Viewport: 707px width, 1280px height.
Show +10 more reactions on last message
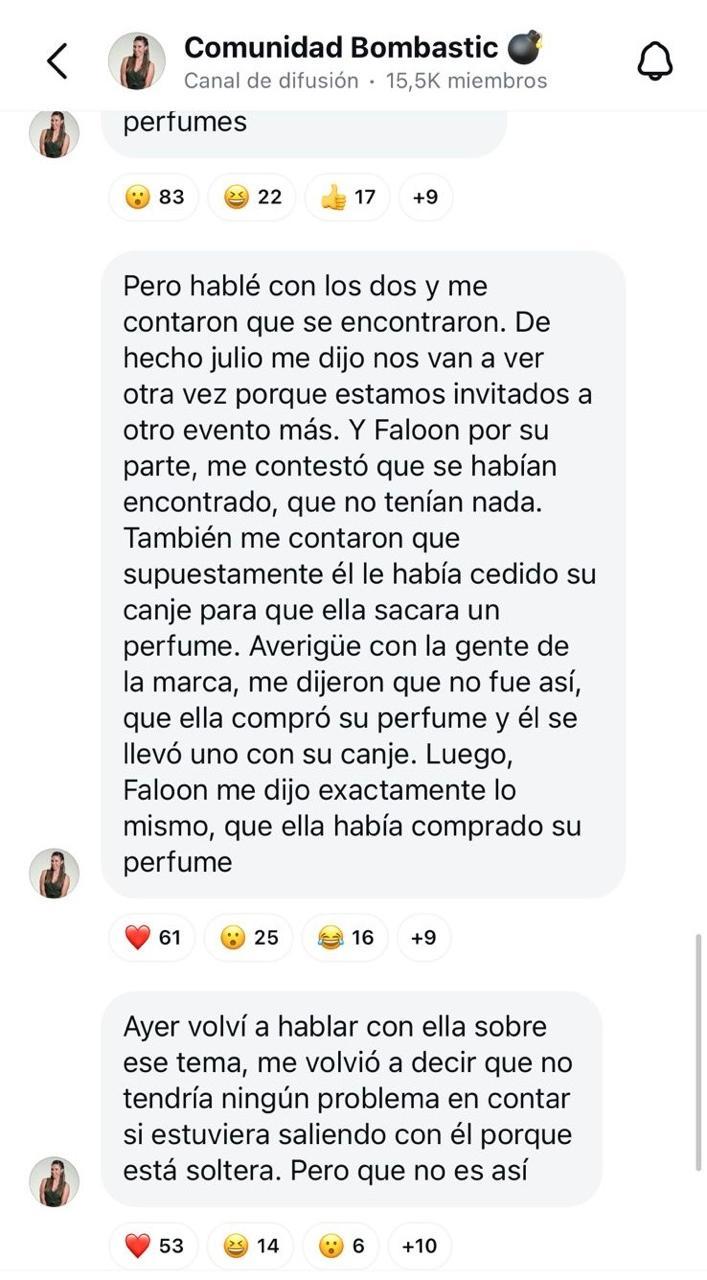pyautogui.click(x=419, y=1245)
